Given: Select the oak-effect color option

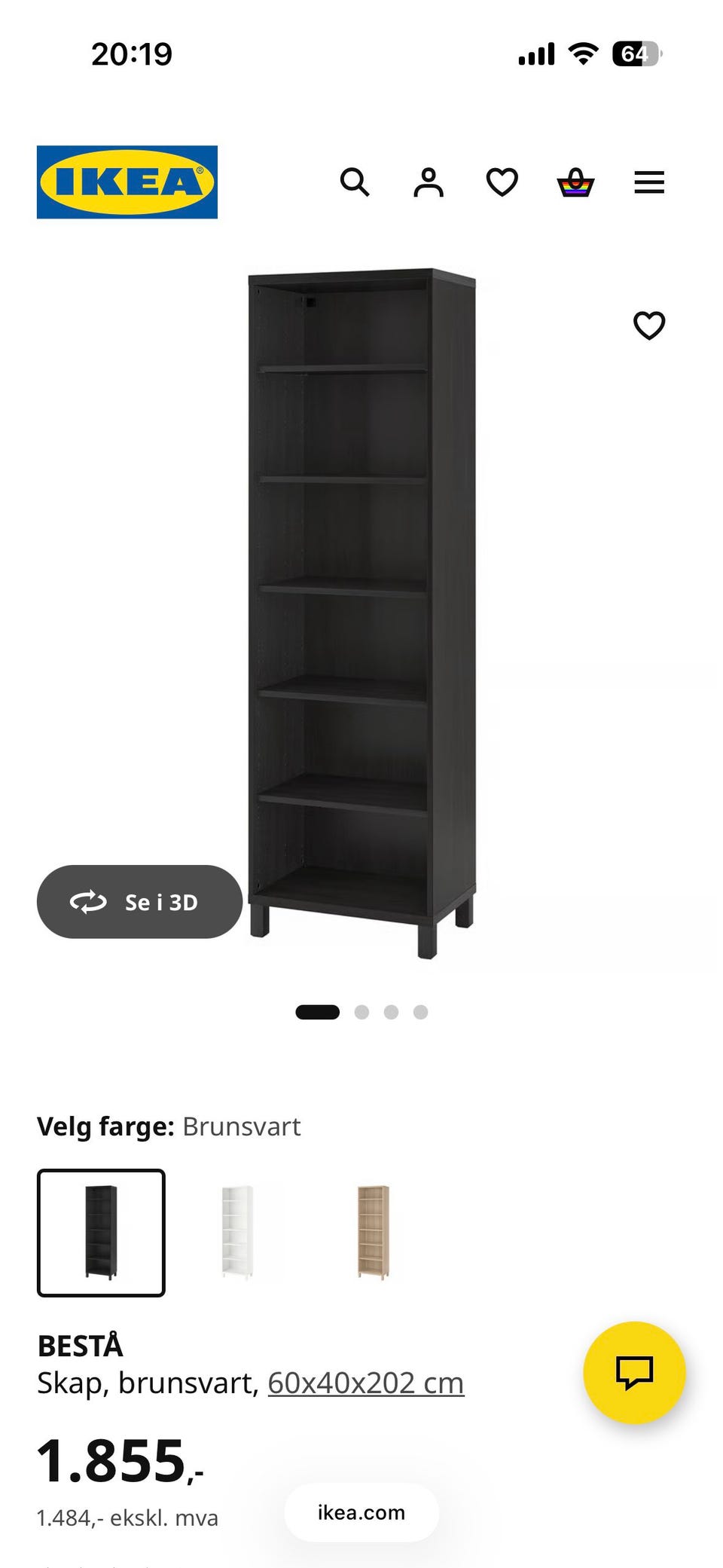Looking at the screenshot, I should coord(374,1233).
